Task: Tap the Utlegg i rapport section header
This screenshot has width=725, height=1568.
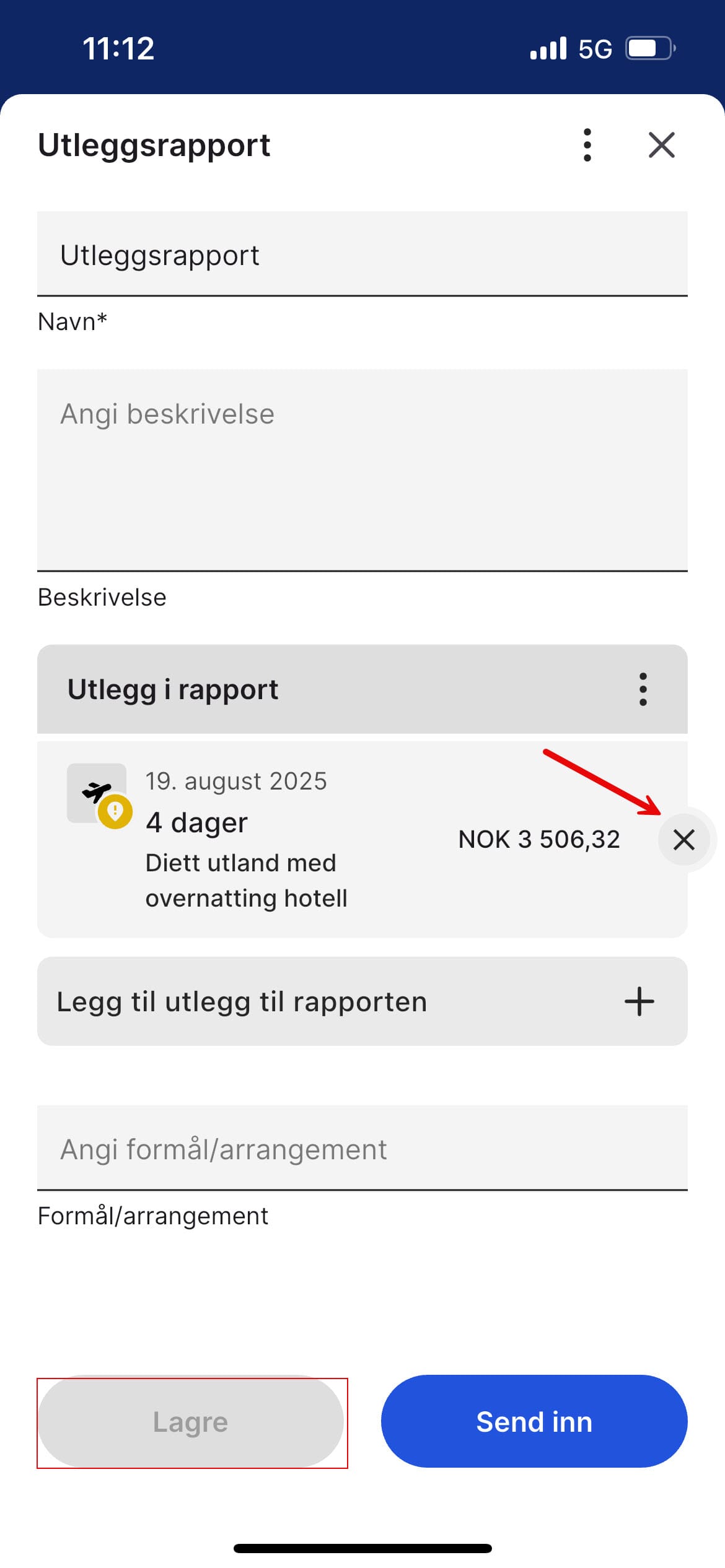Action: [x=172, y=689]
